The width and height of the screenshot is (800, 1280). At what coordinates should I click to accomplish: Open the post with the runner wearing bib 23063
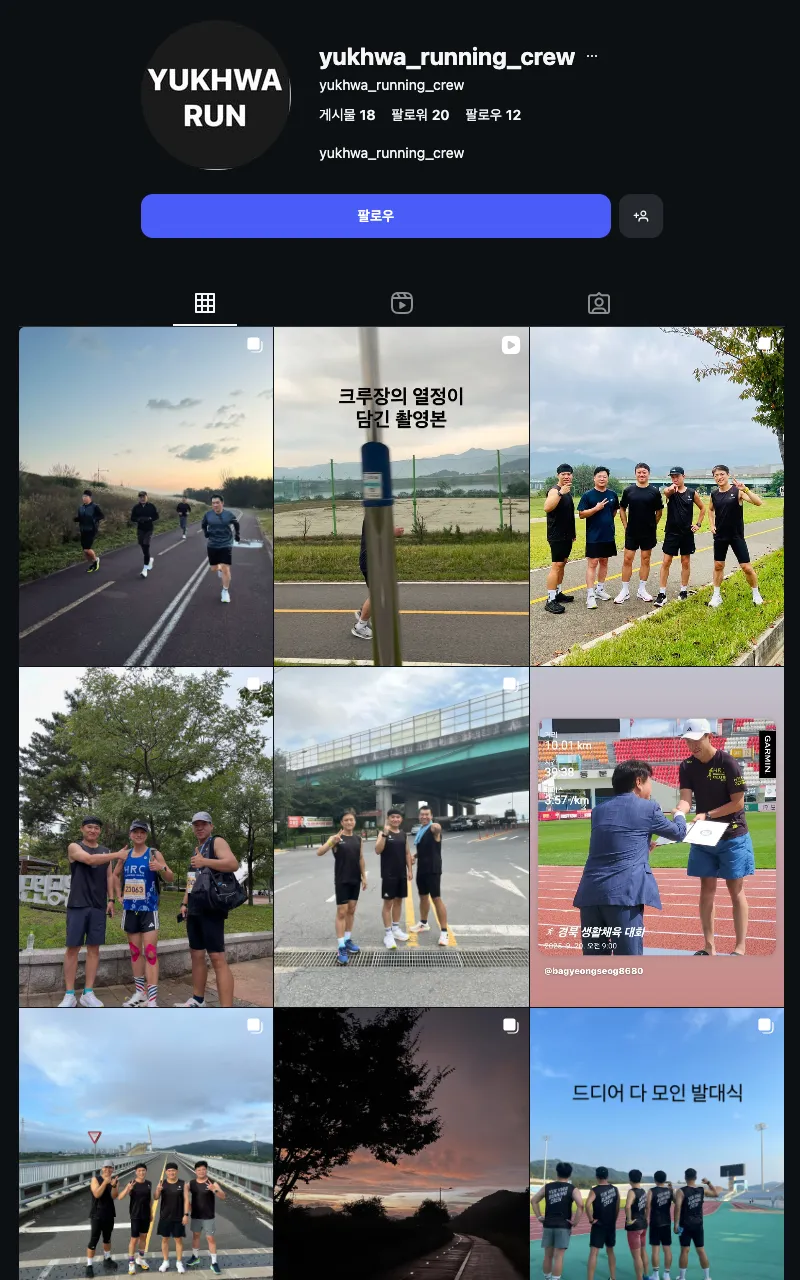146,837
